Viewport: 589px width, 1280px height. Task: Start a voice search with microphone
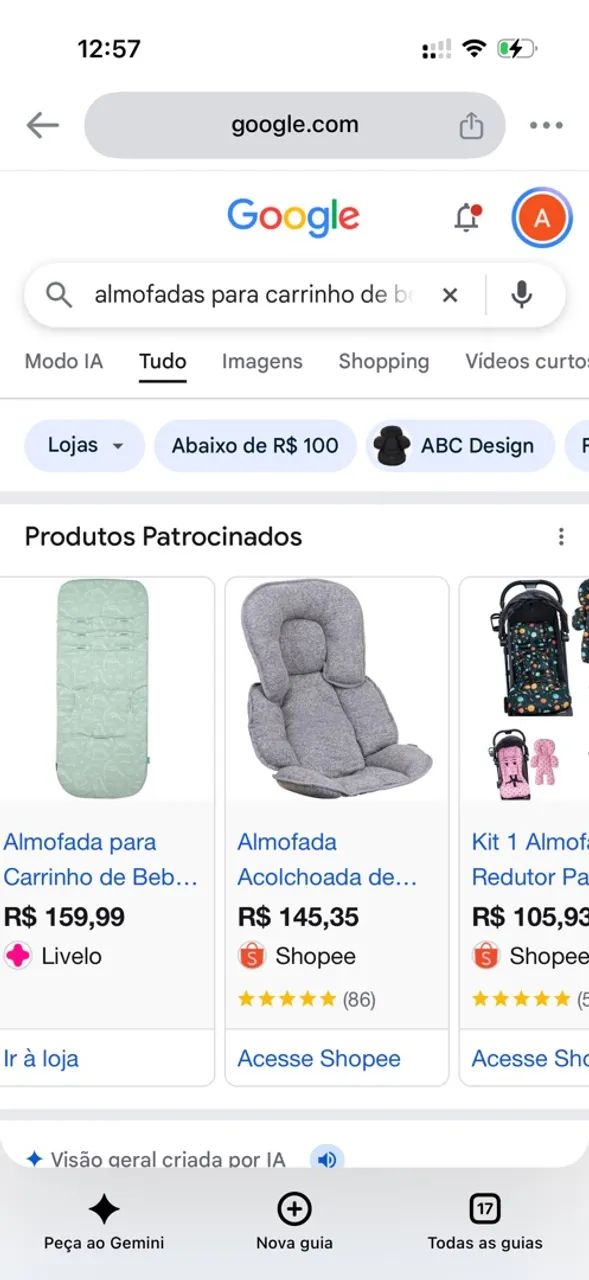pyautogui.click(x=522, y=295)
